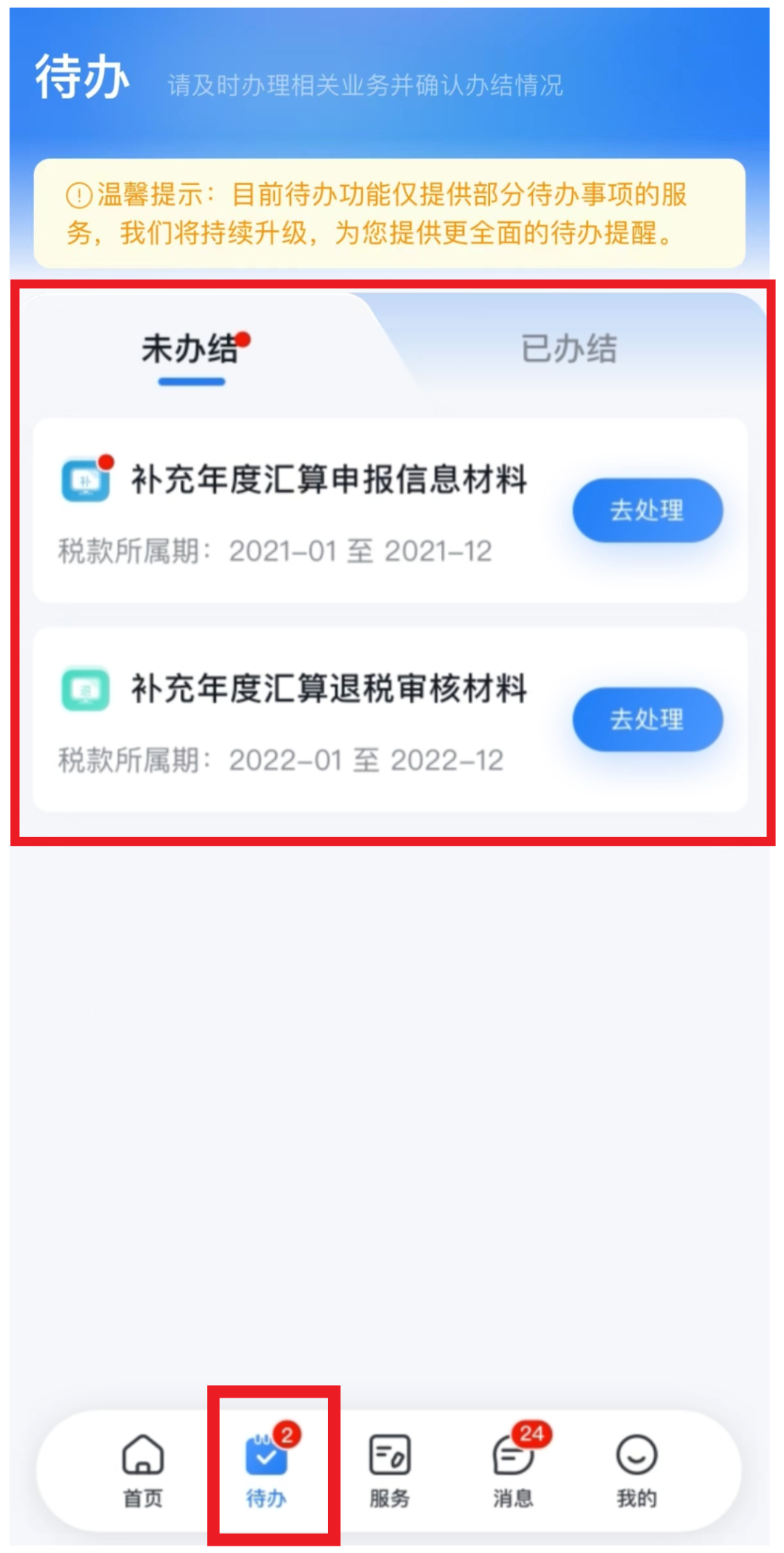The height and width of the screenshot is (1553, 784).
Task: Tap 去处理 for 补充年度汇算申报信息材料
Action: click(x=648, y=510)
